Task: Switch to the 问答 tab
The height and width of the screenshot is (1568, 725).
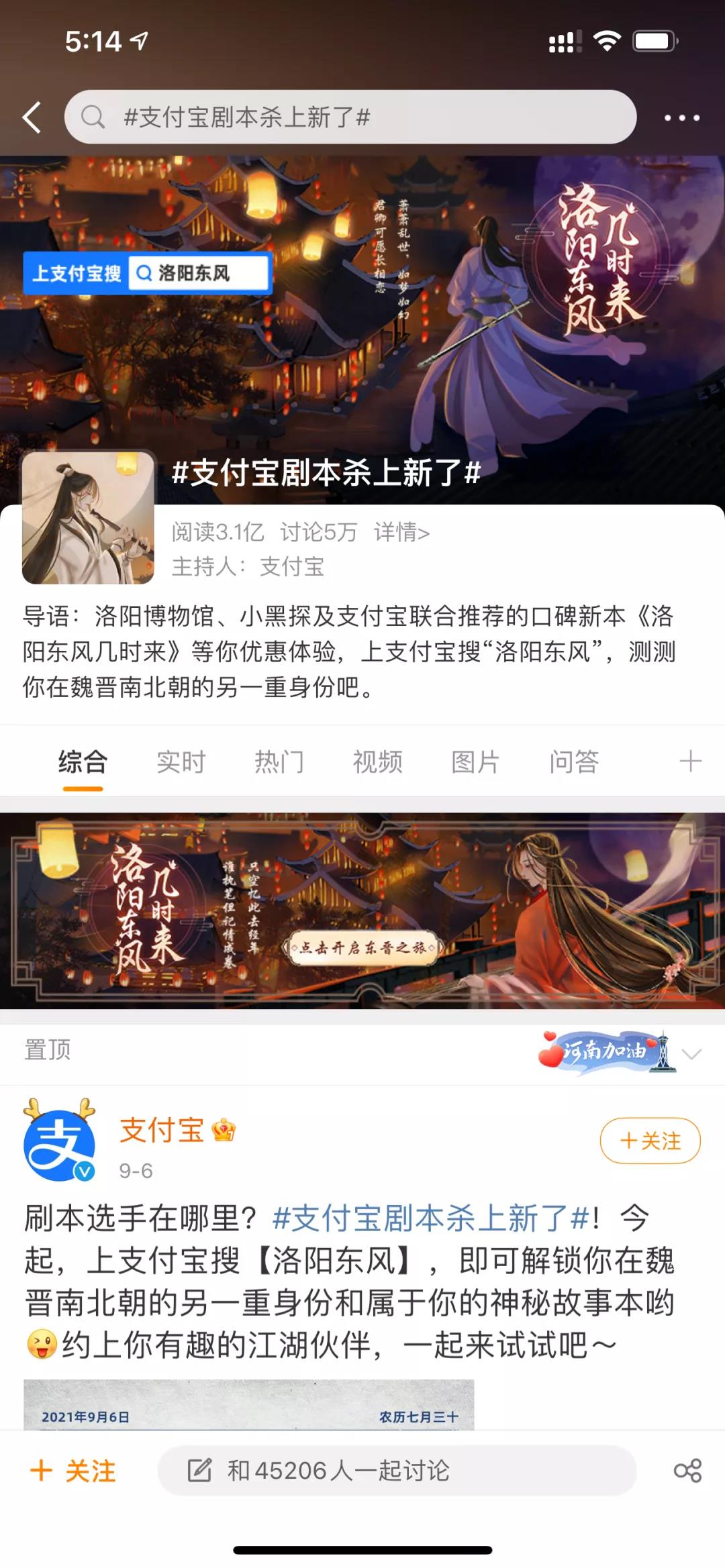Action: pos(574,762)
